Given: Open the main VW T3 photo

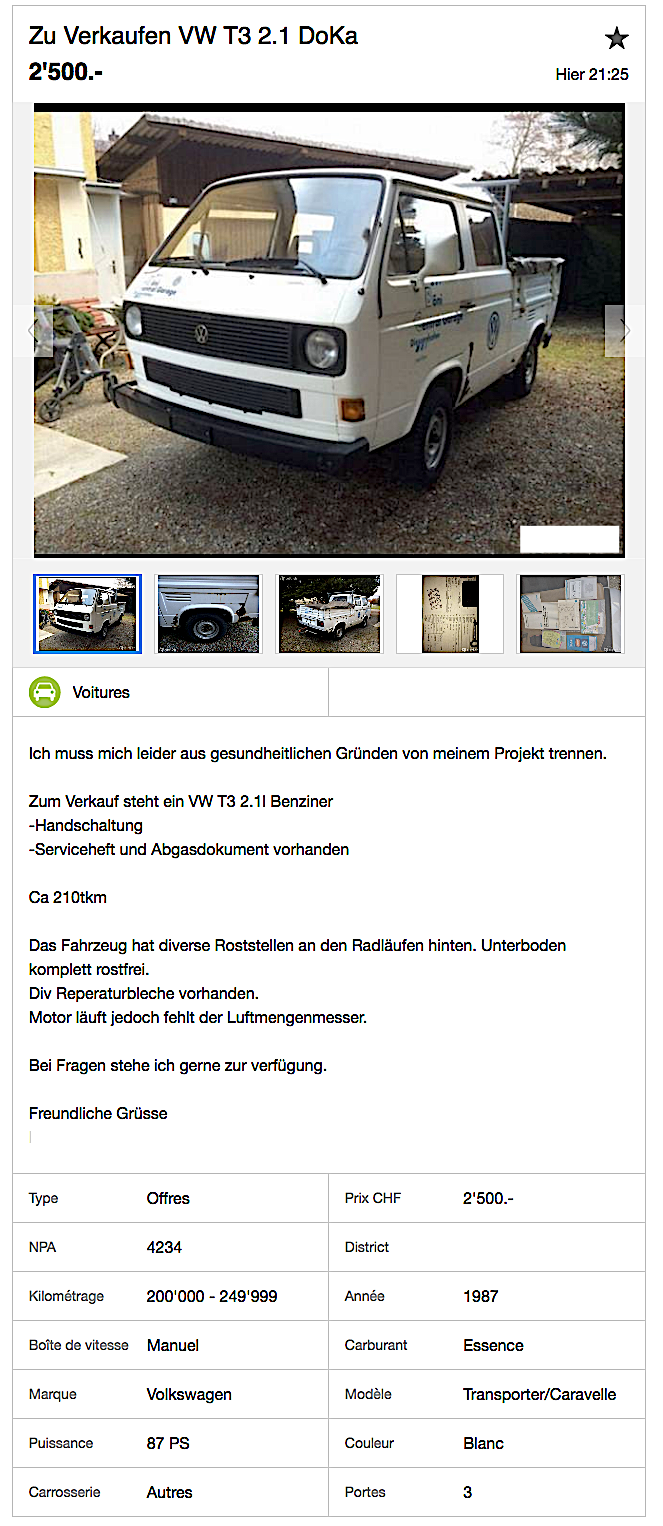Looking at the screenshot, I should click(x=329, y=330).
